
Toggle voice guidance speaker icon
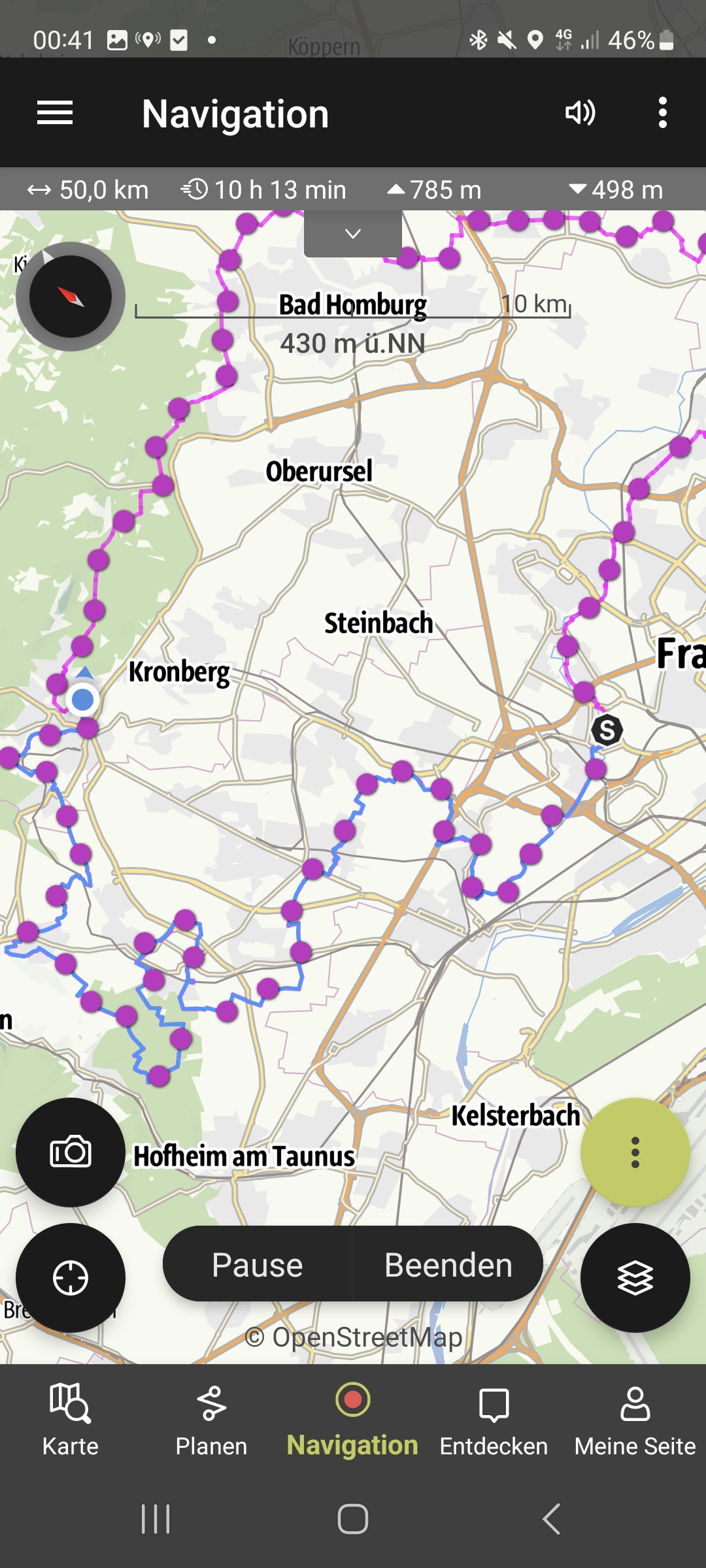(x=580, y=113)
